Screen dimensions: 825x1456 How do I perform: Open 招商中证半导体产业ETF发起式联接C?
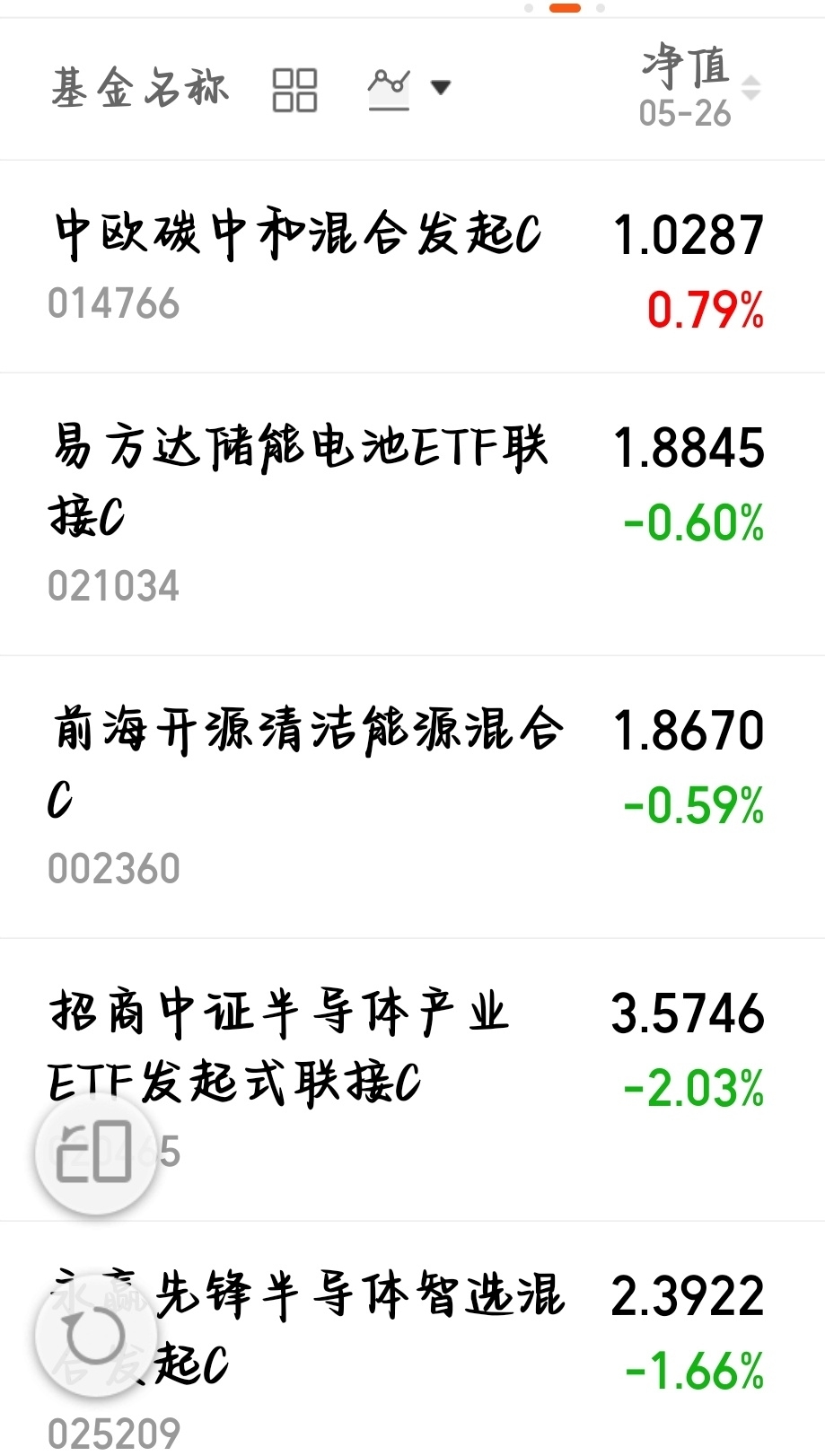[x=413, y=1080]
